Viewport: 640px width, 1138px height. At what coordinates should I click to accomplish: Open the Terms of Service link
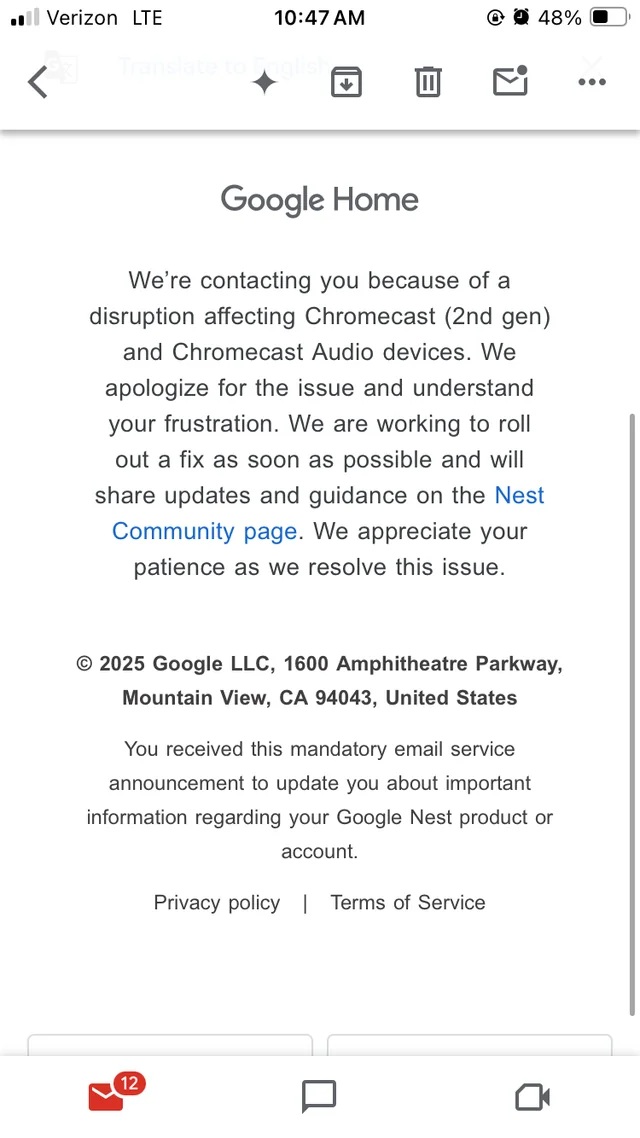point(408,902)
